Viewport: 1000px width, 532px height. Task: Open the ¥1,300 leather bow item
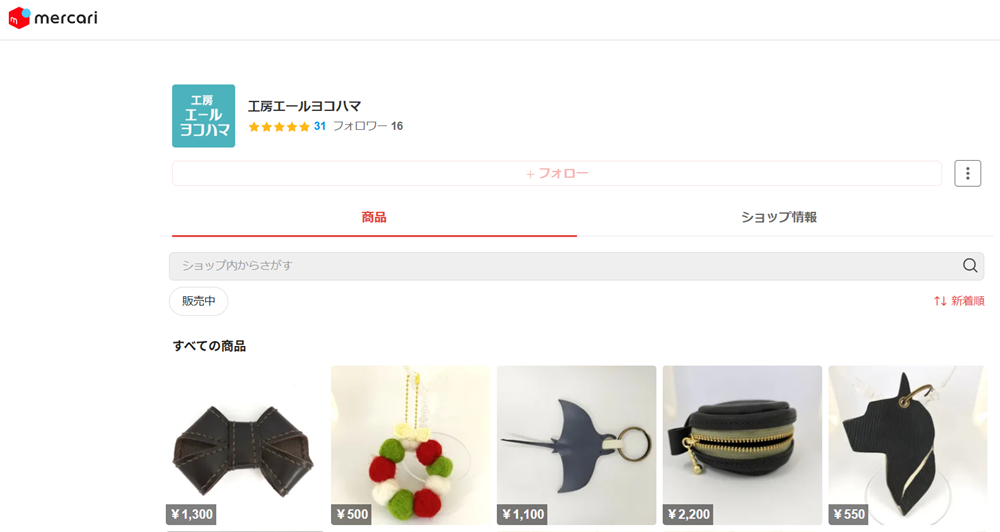245,445
